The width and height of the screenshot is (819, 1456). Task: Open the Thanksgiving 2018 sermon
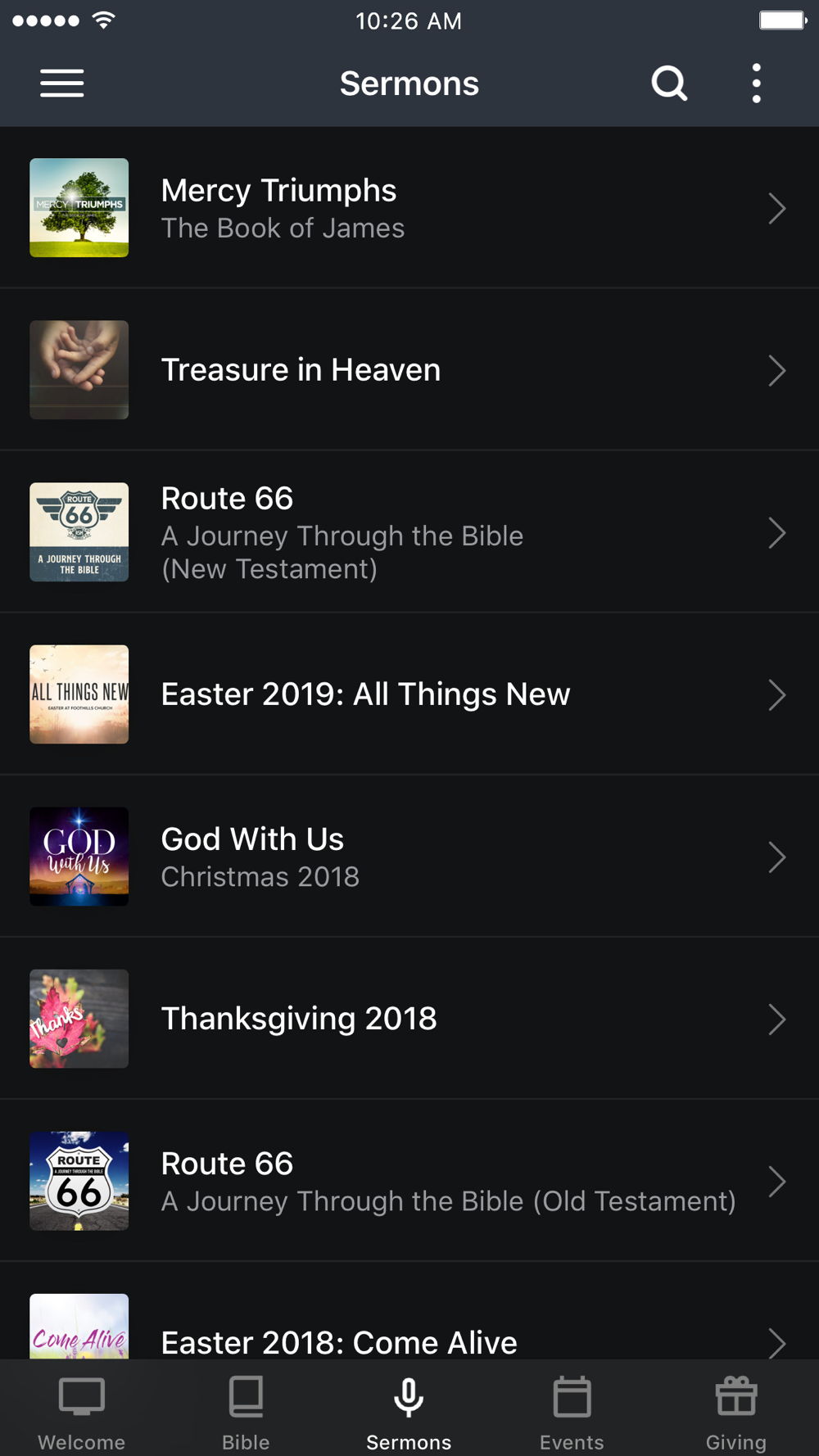pos(409,1019)
